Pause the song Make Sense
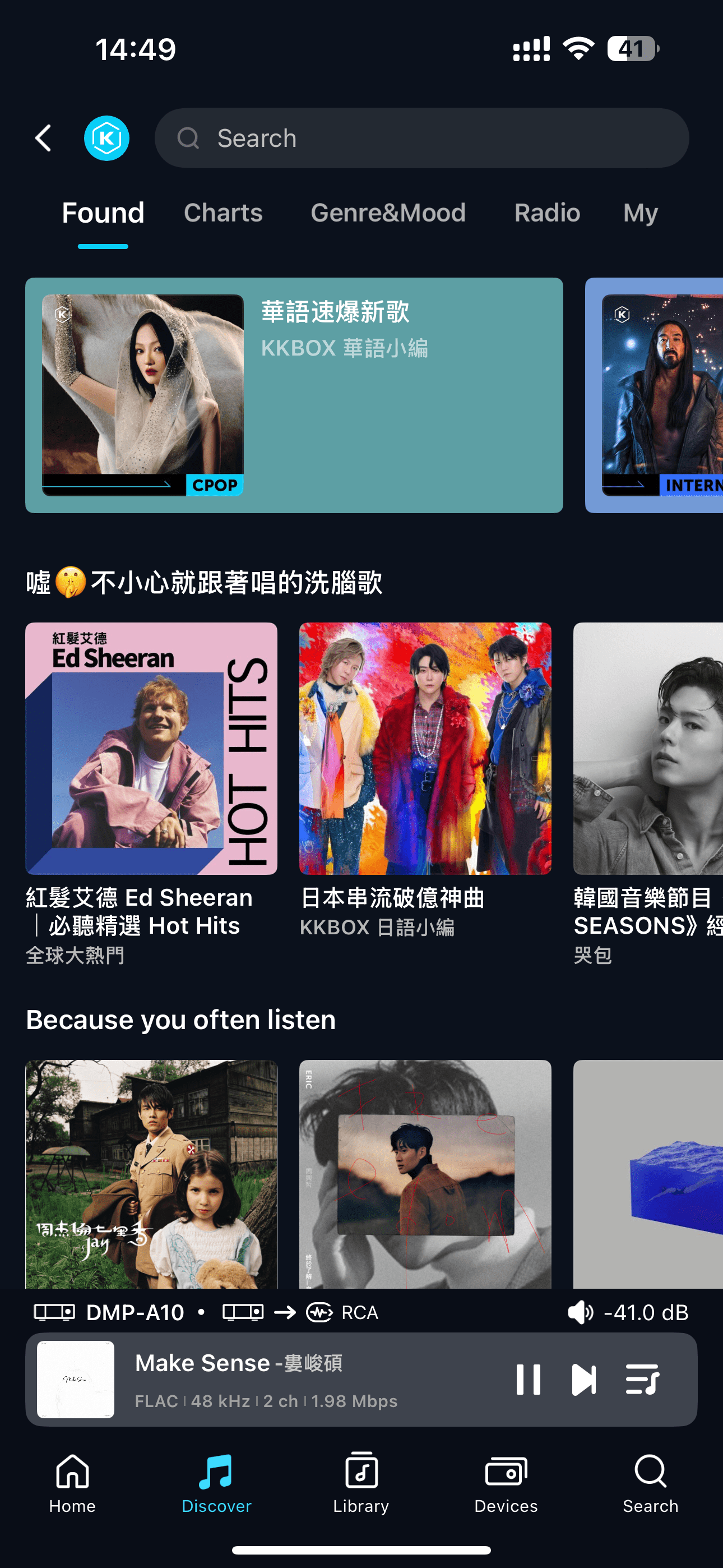The image size is (723, 1568). pos(527,1380)
